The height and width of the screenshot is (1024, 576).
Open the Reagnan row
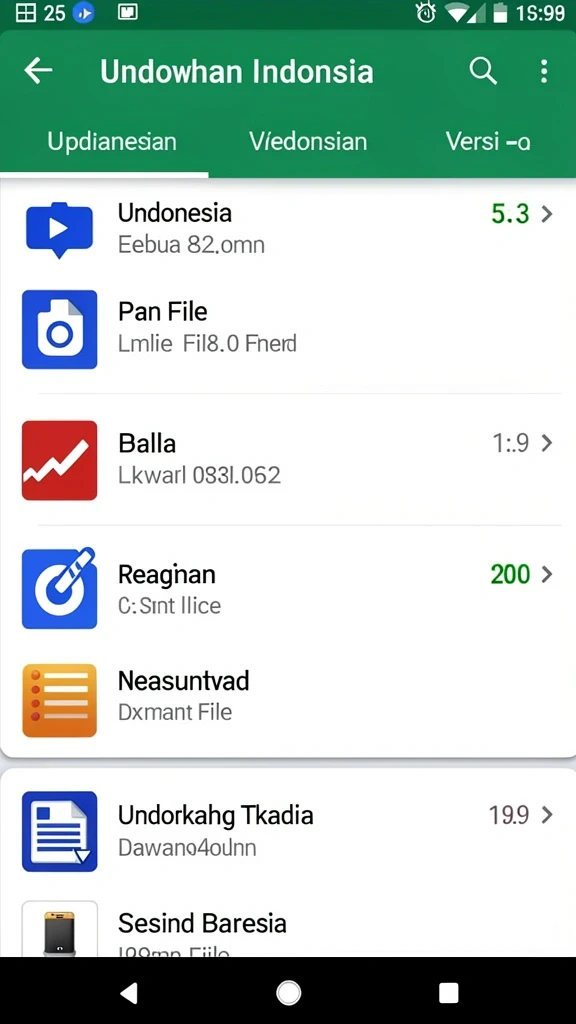coord(288,589)
